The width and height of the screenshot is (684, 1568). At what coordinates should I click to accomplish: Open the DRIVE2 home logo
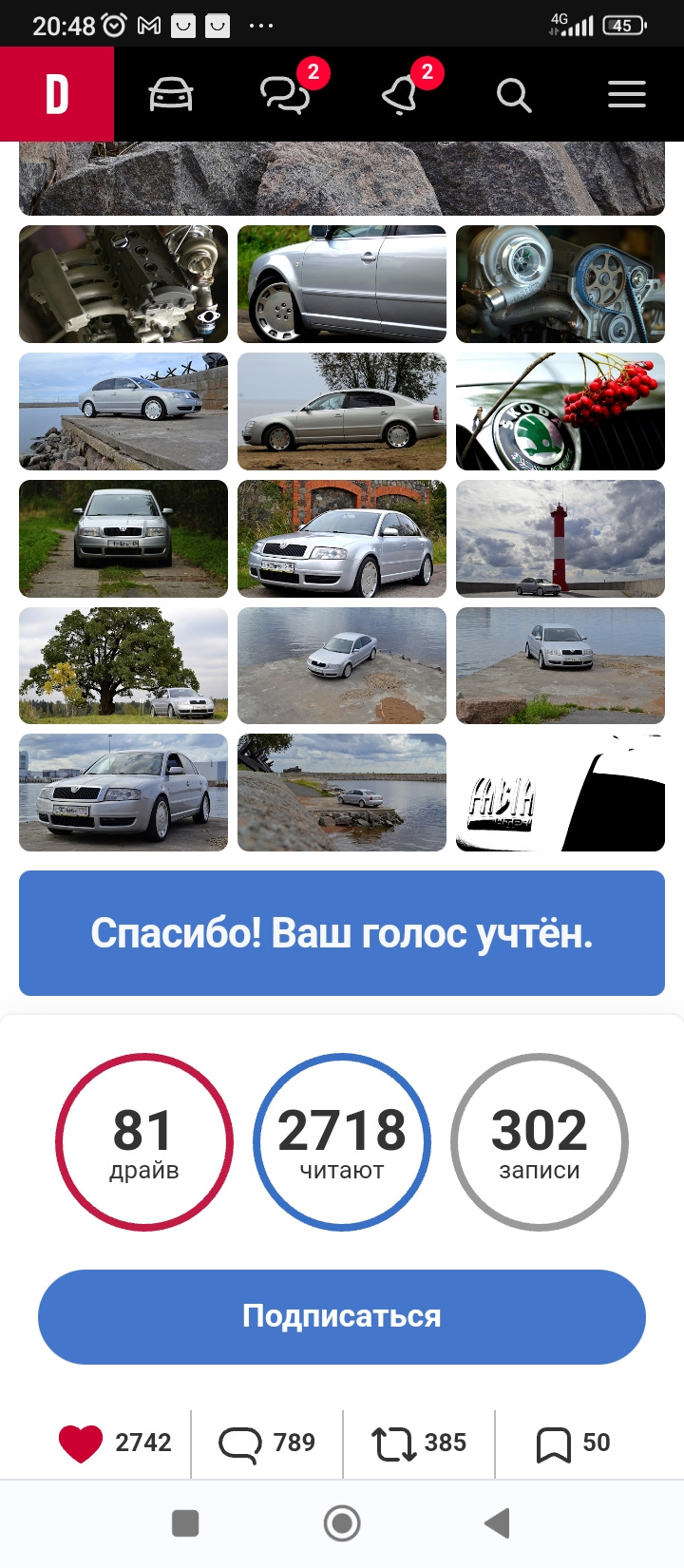[x=57, y=94]
